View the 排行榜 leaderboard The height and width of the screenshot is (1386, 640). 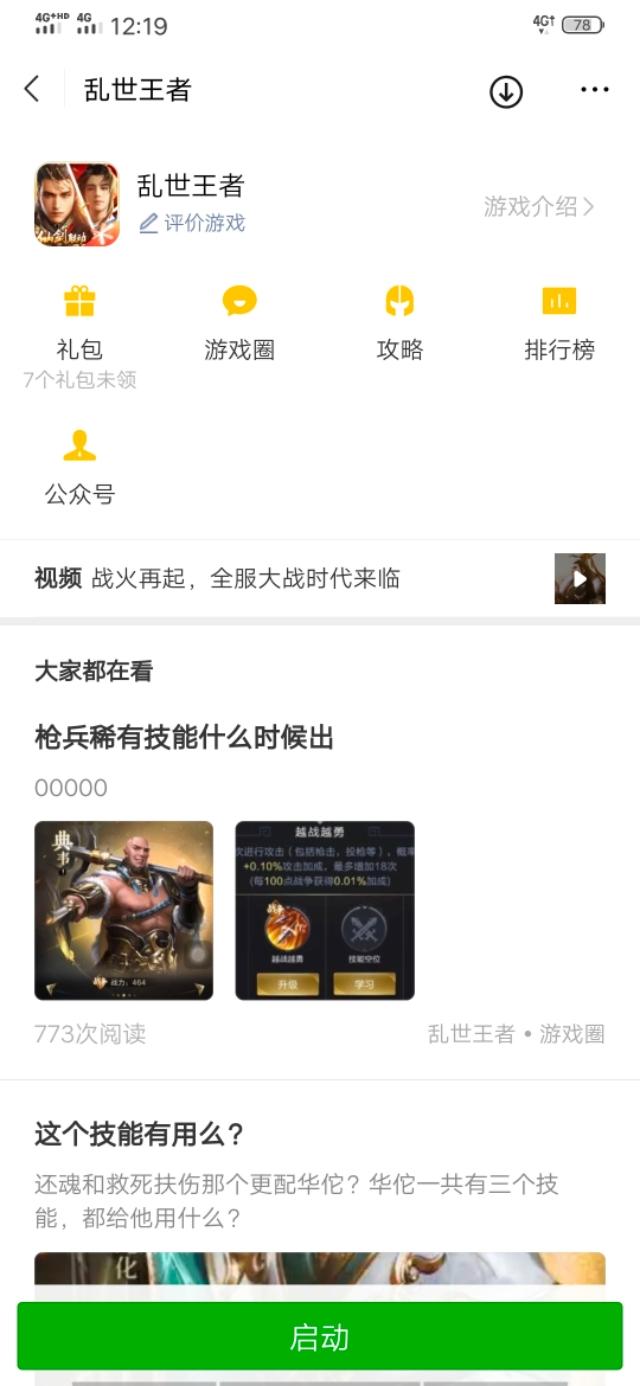(x=560, y=322)
